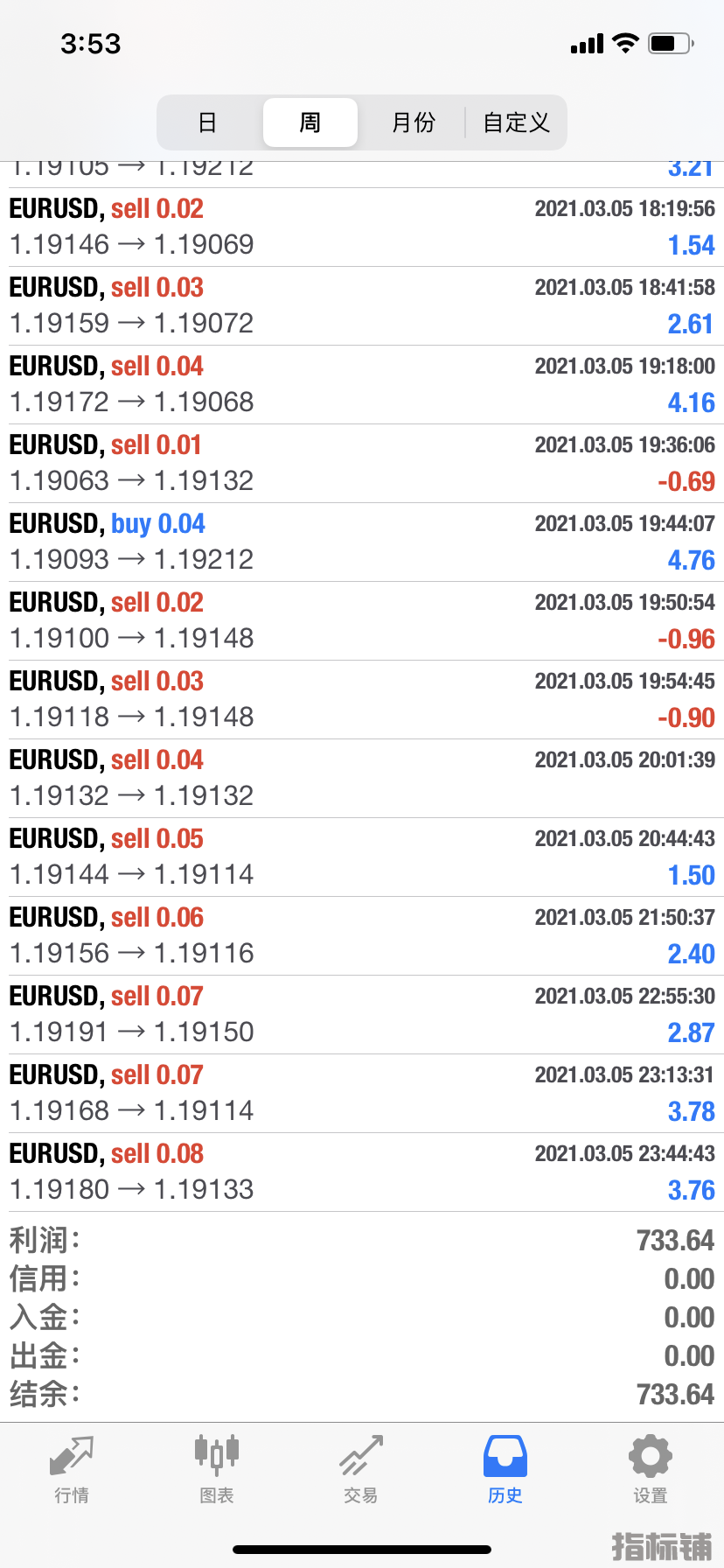The height and width of the screenshot is (1568, 724).
Task: Switch to the 日 period filter
Action: pyautogui.click(x=207, y=122)
